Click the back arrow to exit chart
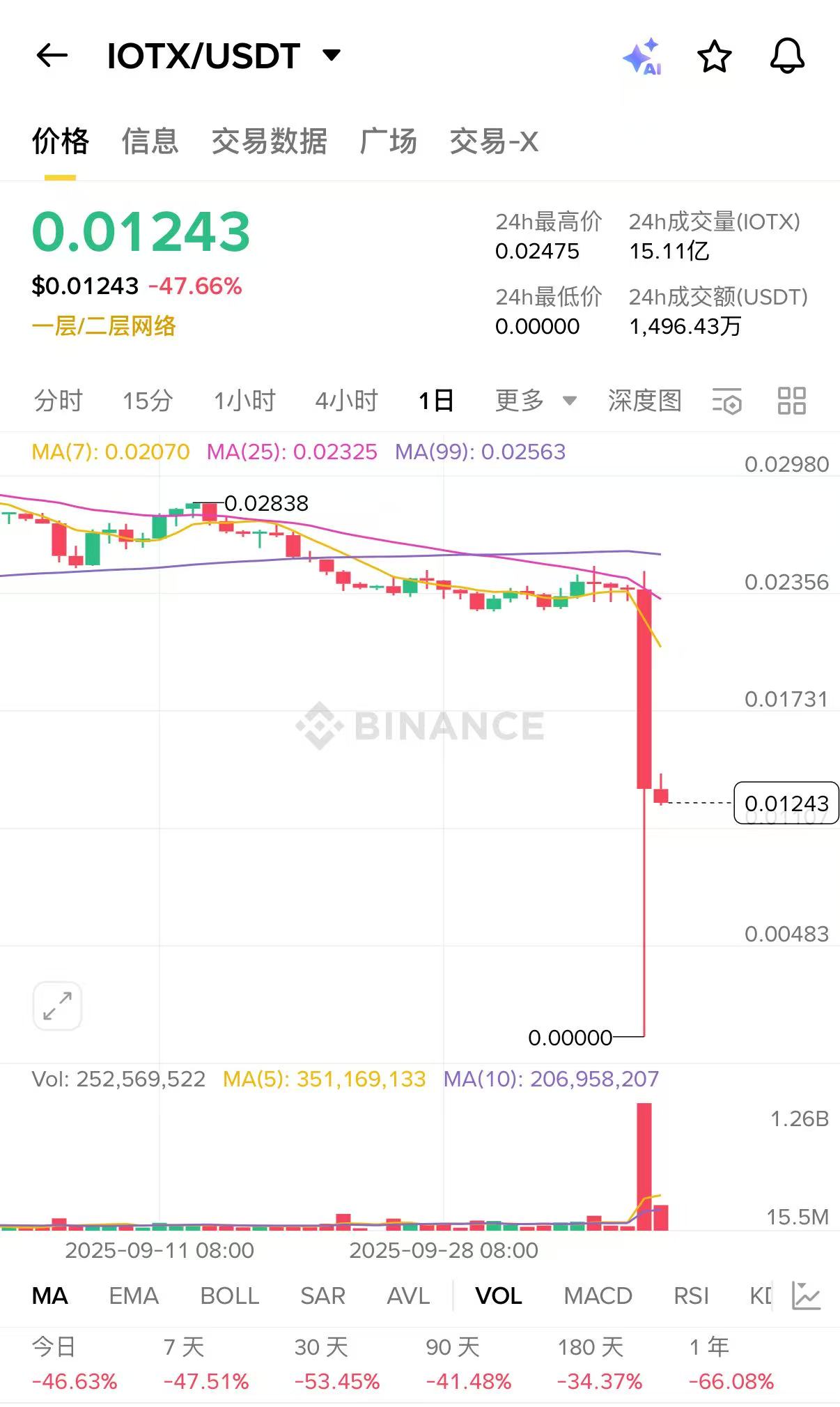Image resolution: width=840 pixels, height=1407 pixels. pos(50,56)
